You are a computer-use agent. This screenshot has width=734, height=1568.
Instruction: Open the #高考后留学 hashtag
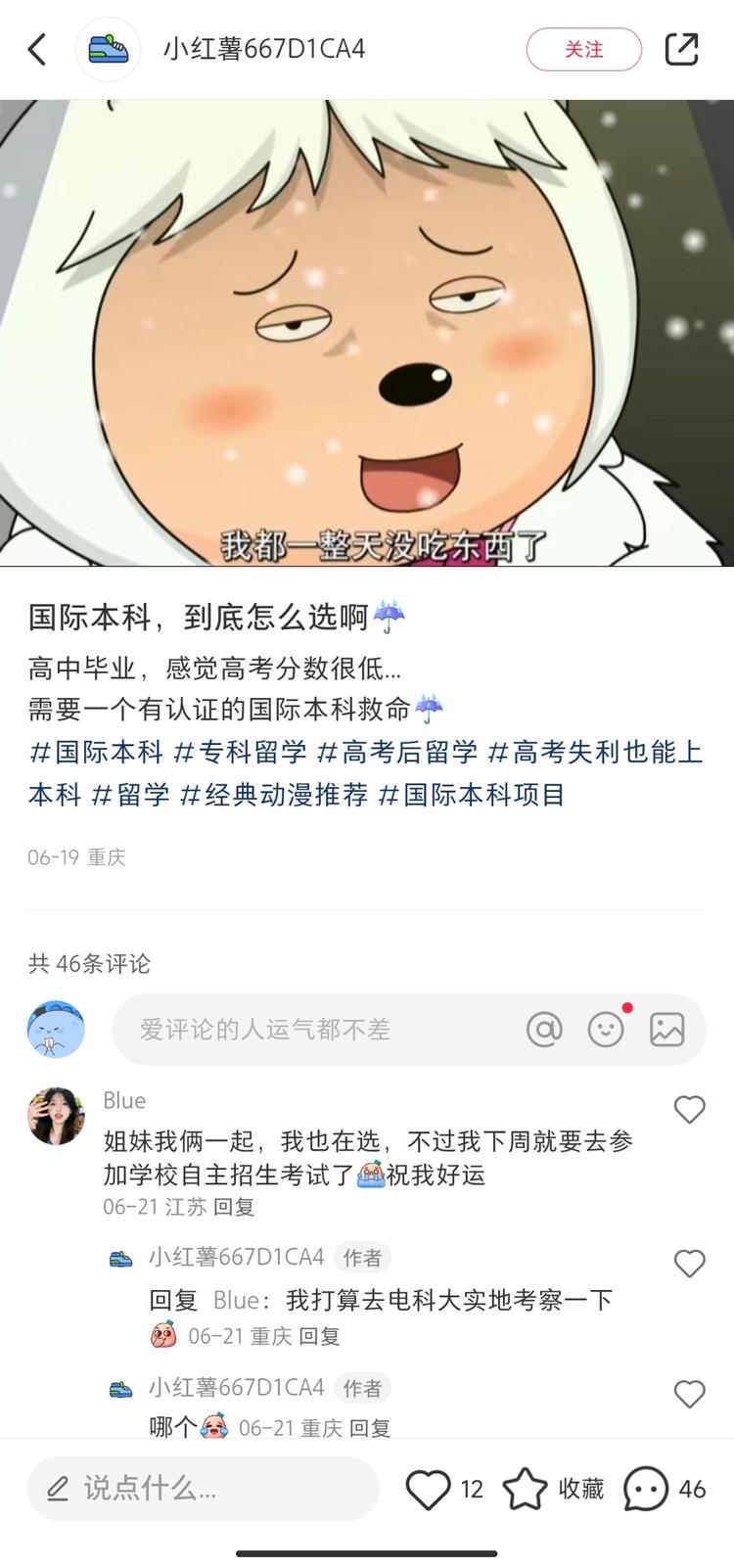pyautogui.click(x=397, y=752)
